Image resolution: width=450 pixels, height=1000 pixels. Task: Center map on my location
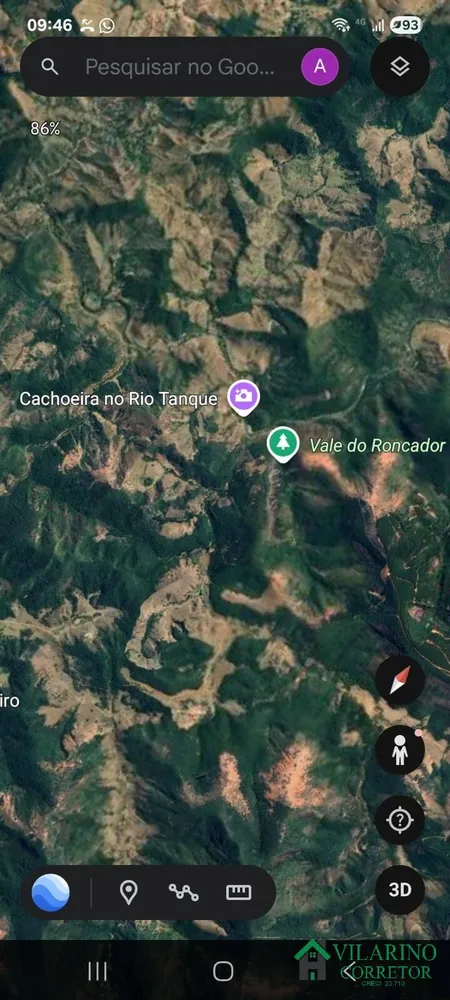click(400, 820)
